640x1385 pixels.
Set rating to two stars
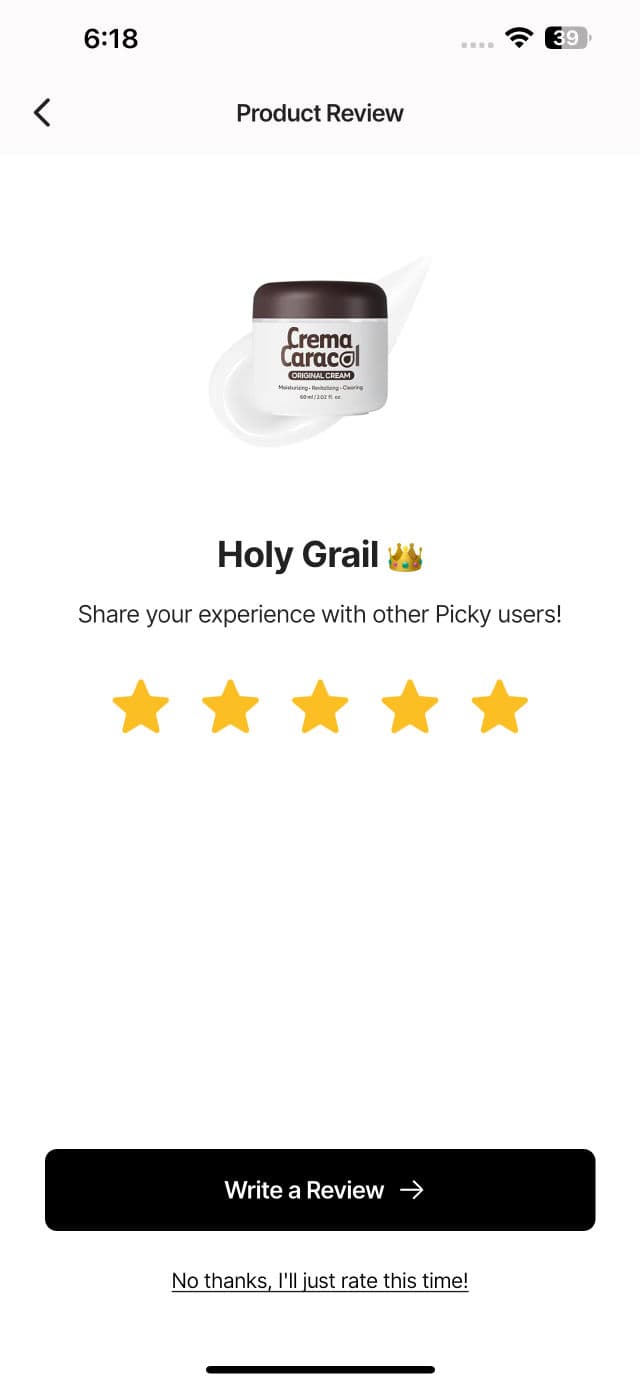tap(230, 707)
